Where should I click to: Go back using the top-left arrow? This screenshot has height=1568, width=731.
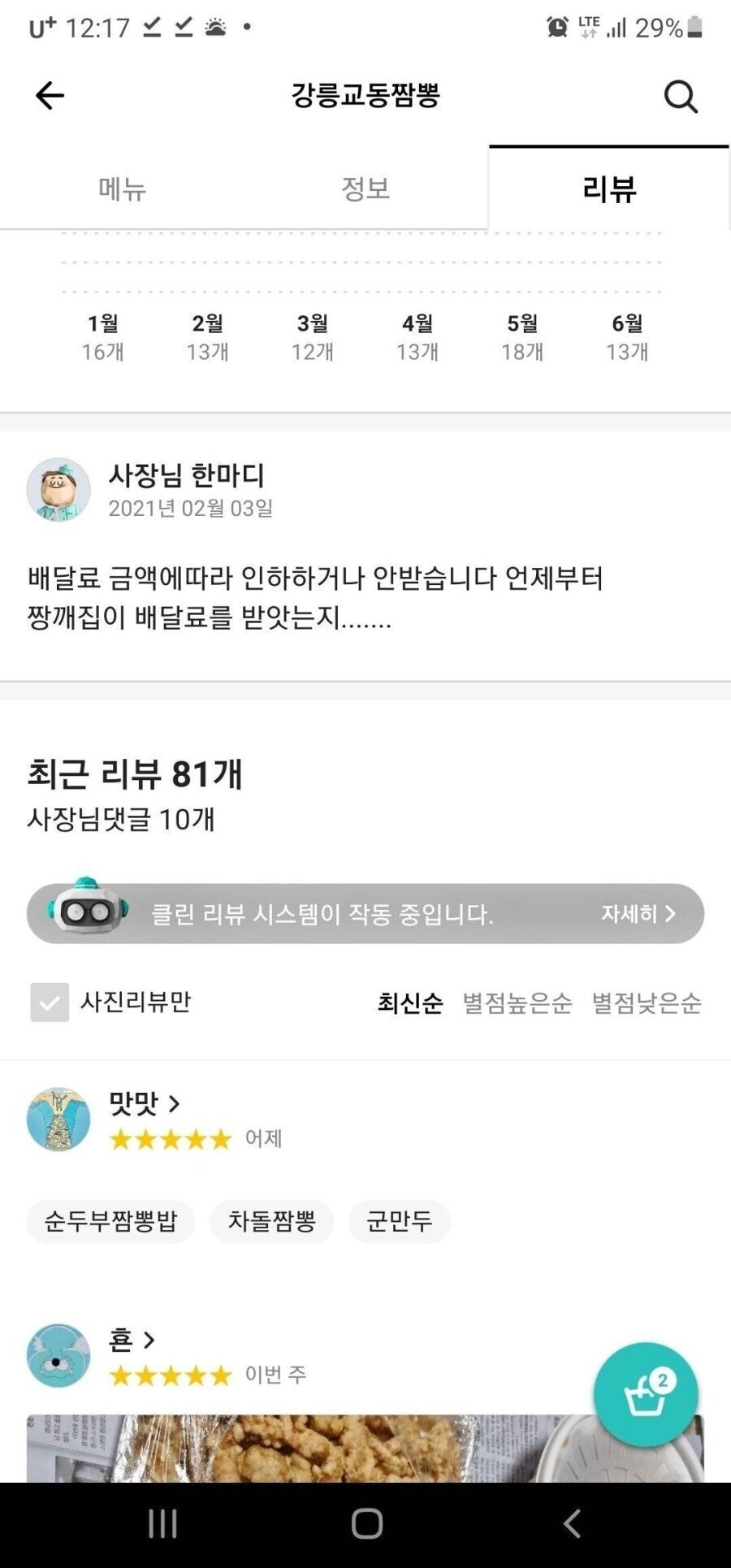[50, 96]
